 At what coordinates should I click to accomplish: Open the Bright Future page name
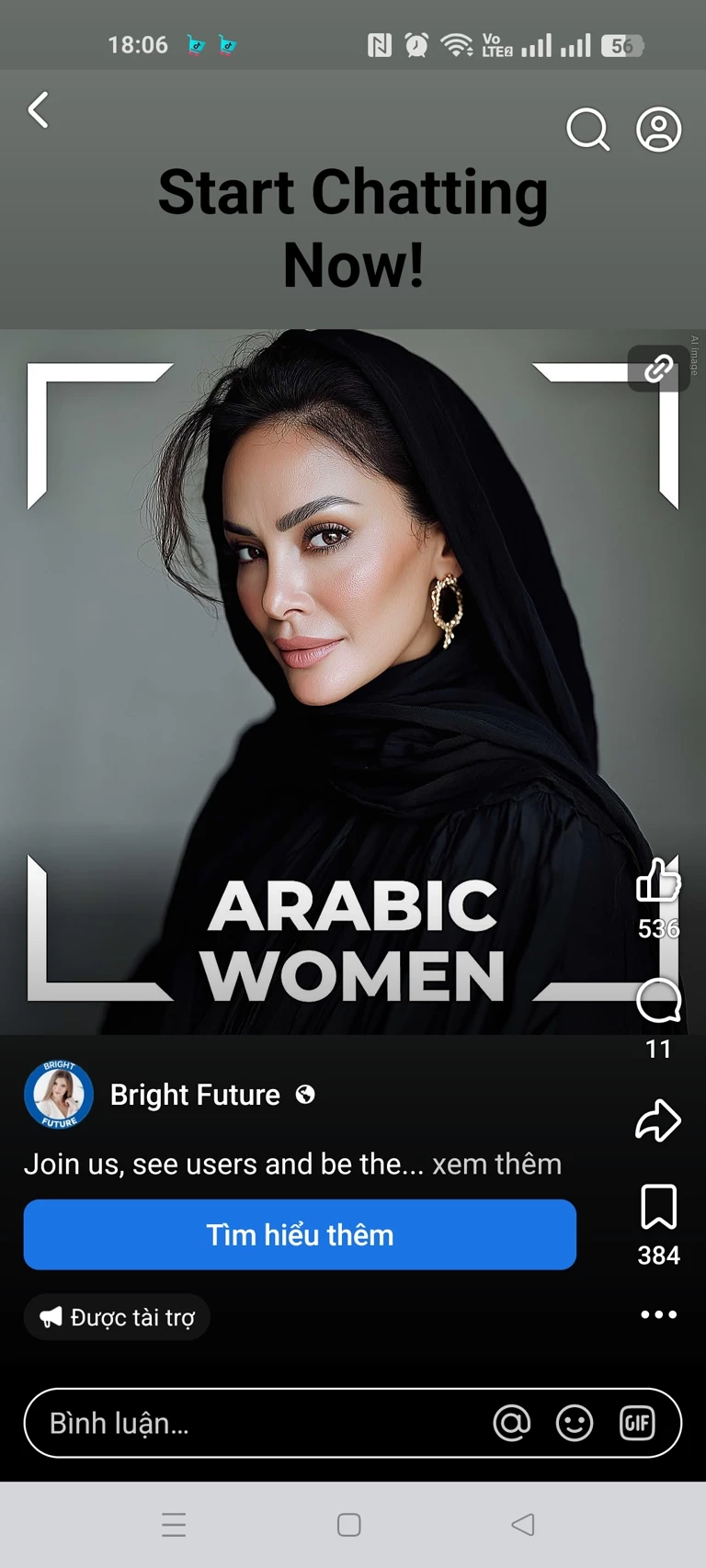pyautogui.click(x=195, y=1095)
